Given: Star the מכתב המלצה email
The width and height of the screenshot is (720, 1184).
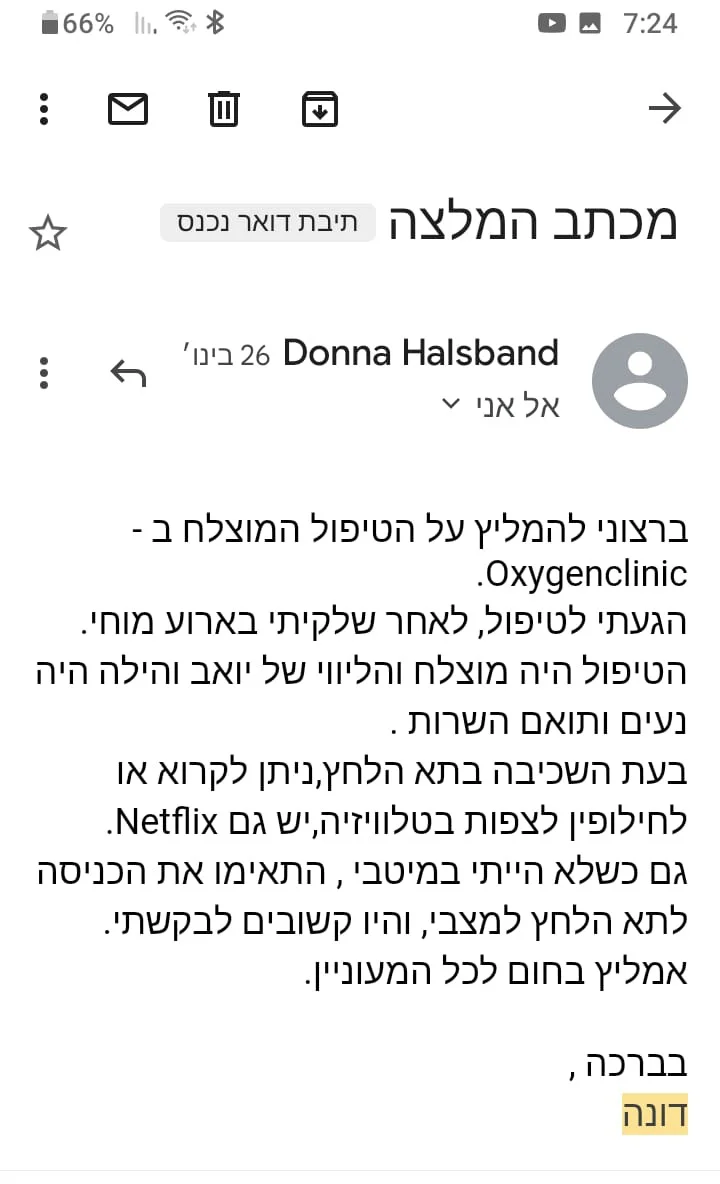Looking at the screenshot, I should [x=47, y=234].
